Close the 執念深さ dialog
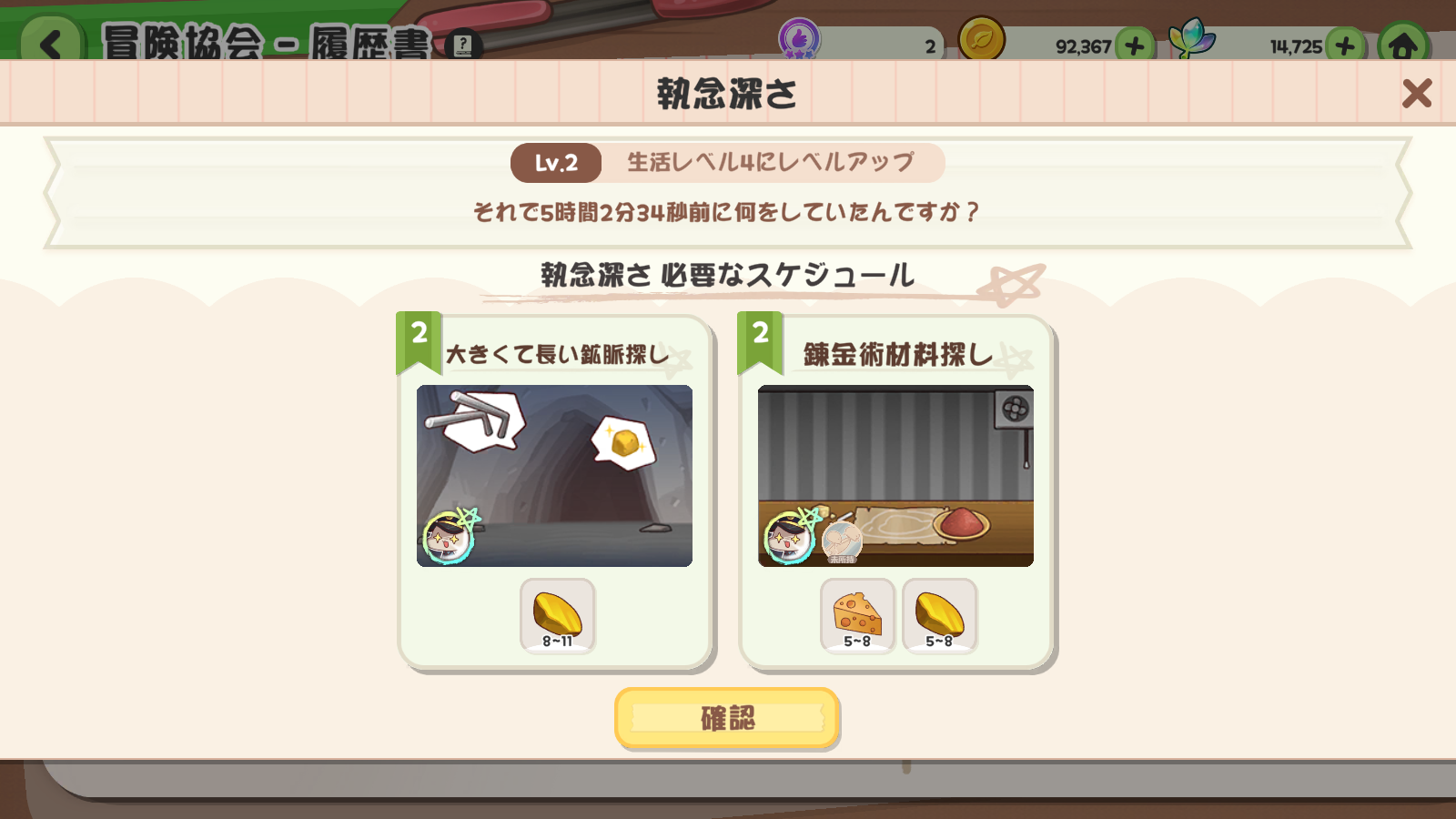 click(x=1416, y=93)
